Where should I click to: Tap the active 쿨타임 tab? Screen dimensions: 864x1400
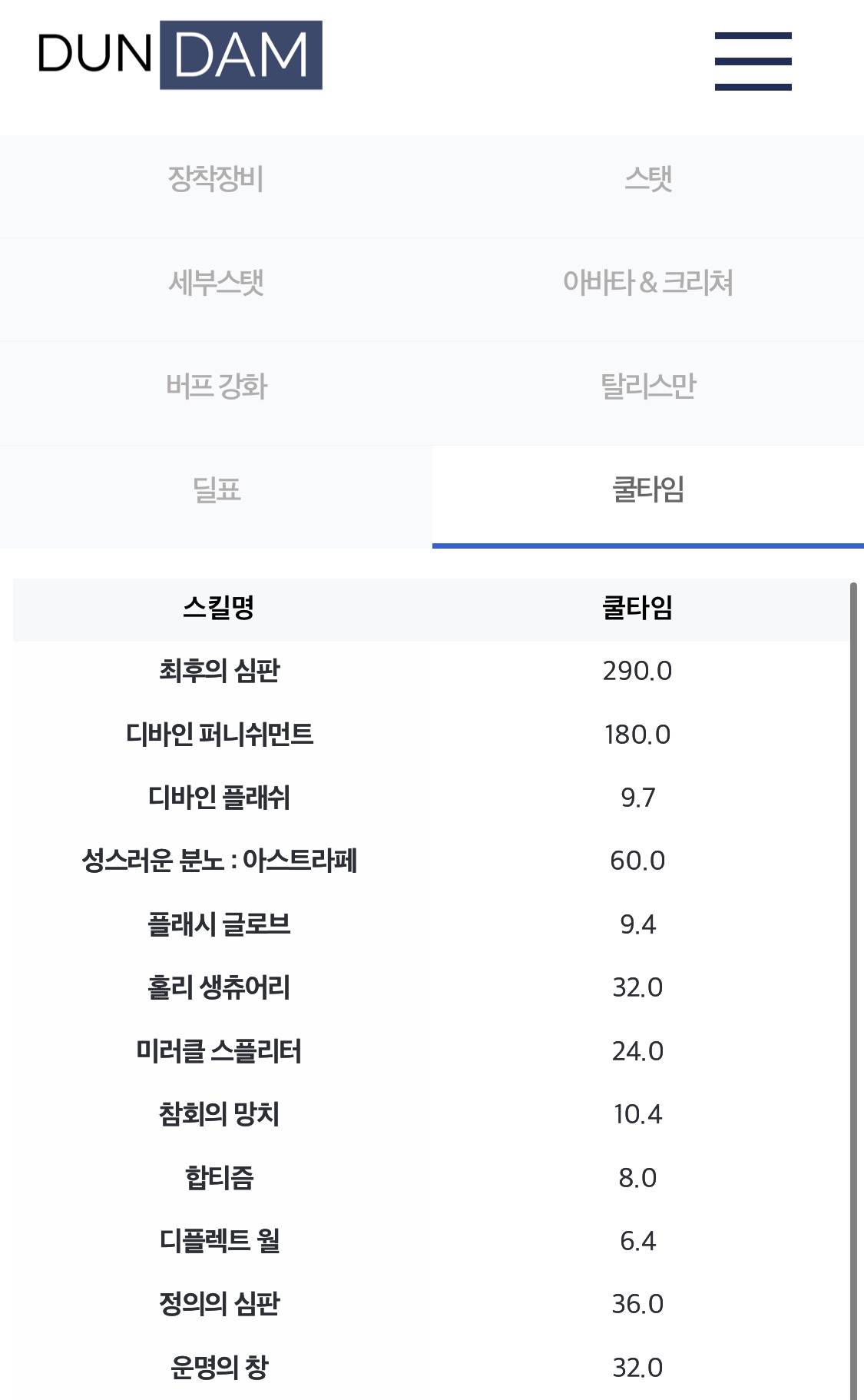point(648,497)
